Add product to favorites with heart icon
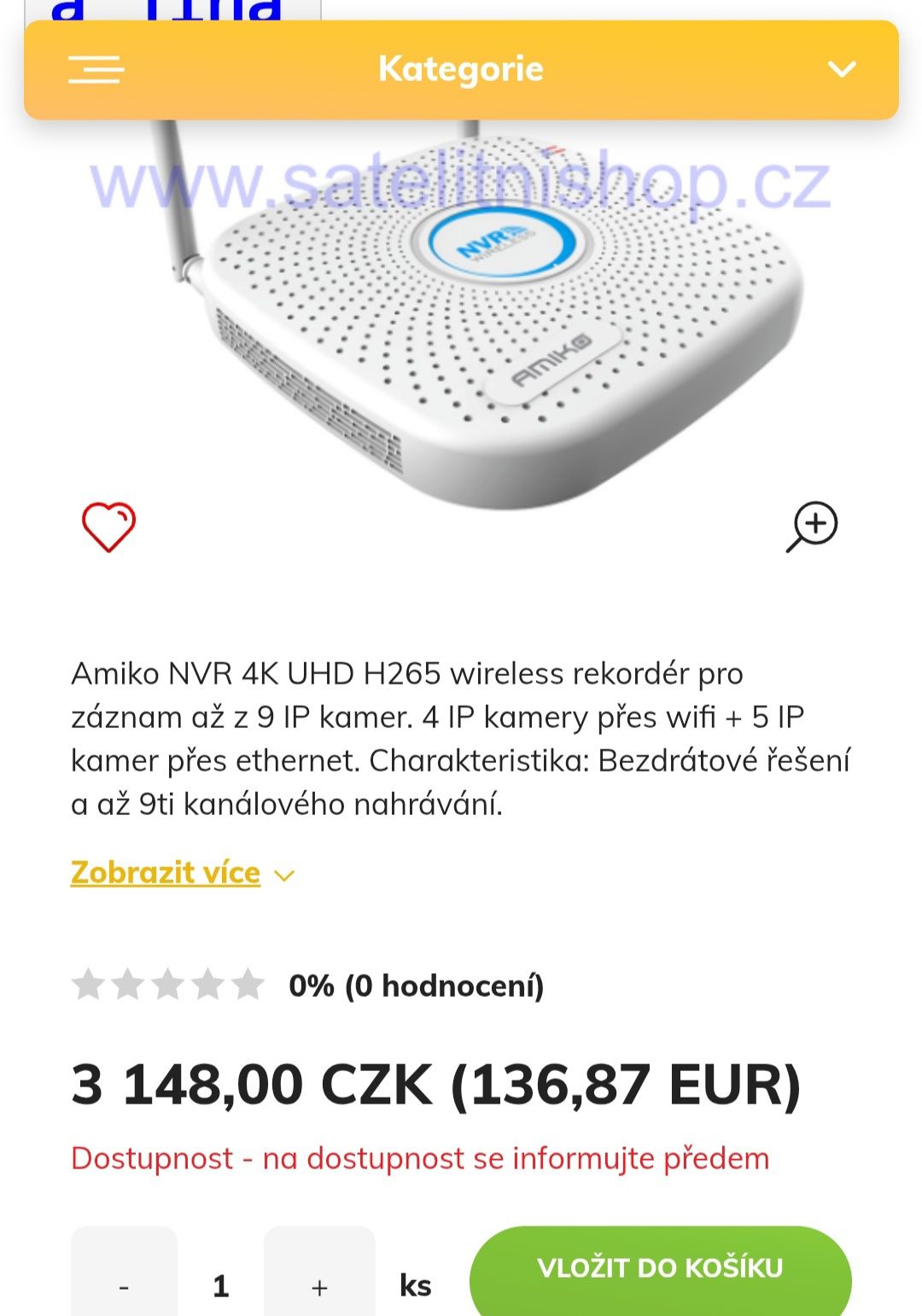Viewport: 922px width, 1316px height. tap(108, 527)
